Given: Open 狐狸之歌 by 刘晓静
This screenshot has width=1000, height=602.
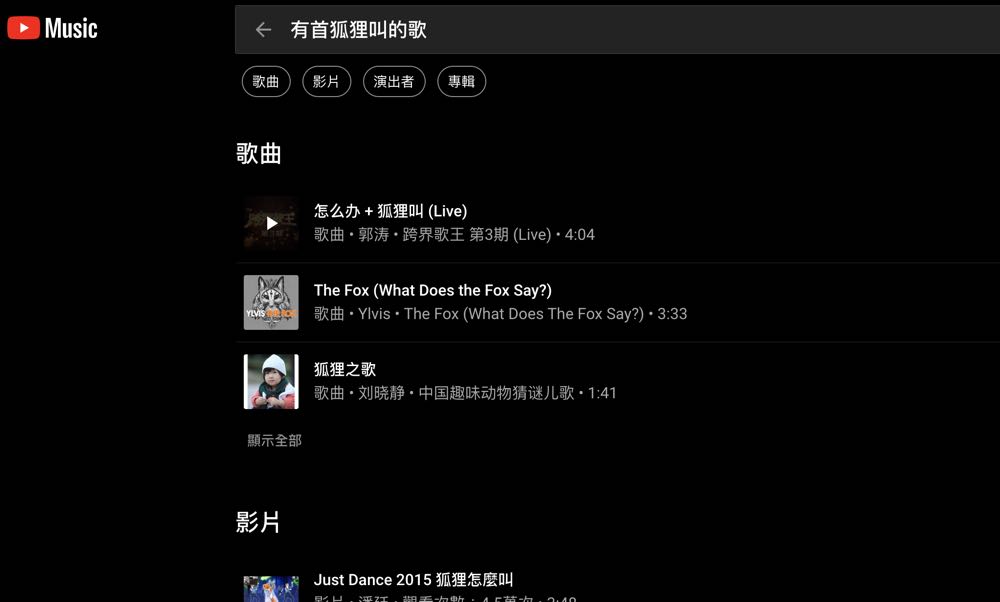Looking at the screenshot, I should (345, 370).
